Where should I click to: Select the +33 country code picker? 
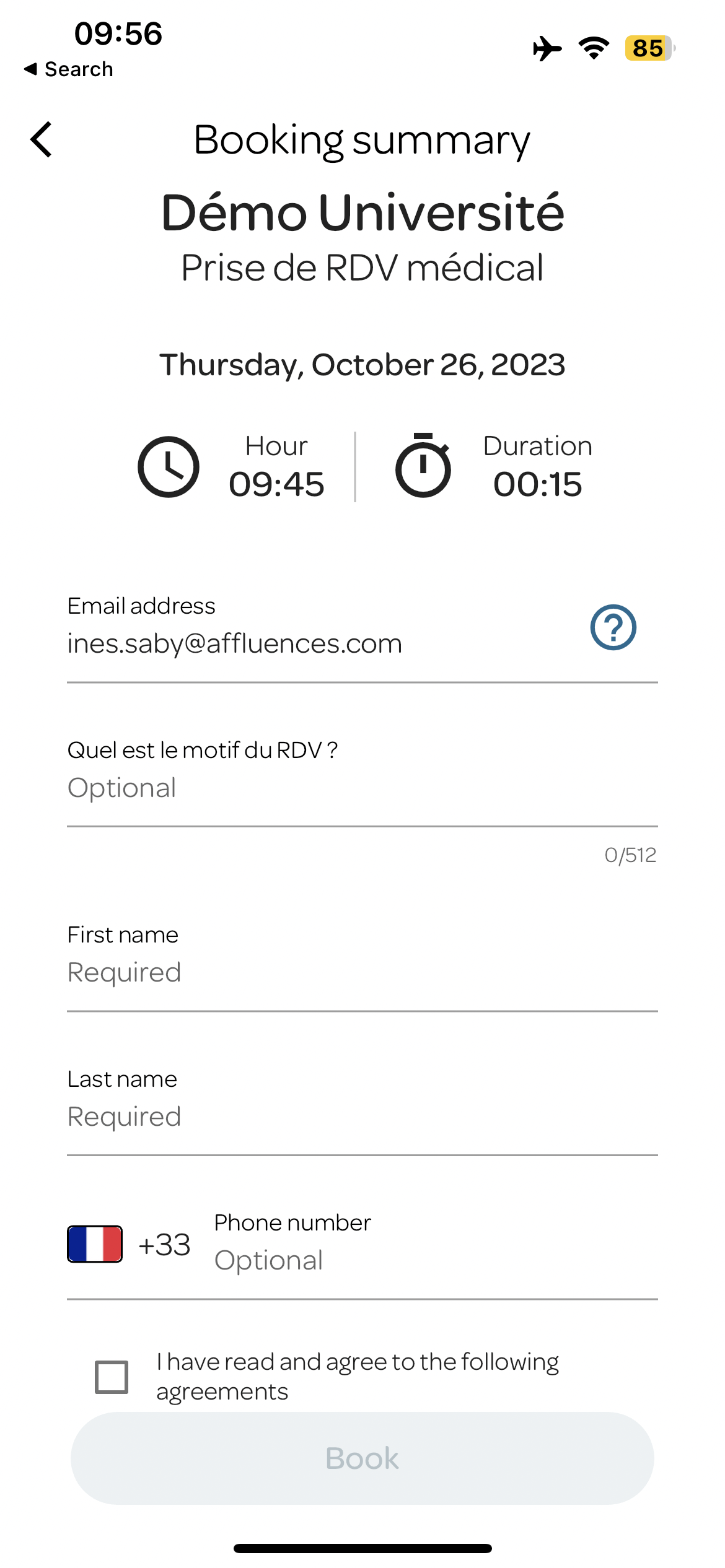(x=129, y=1244)
